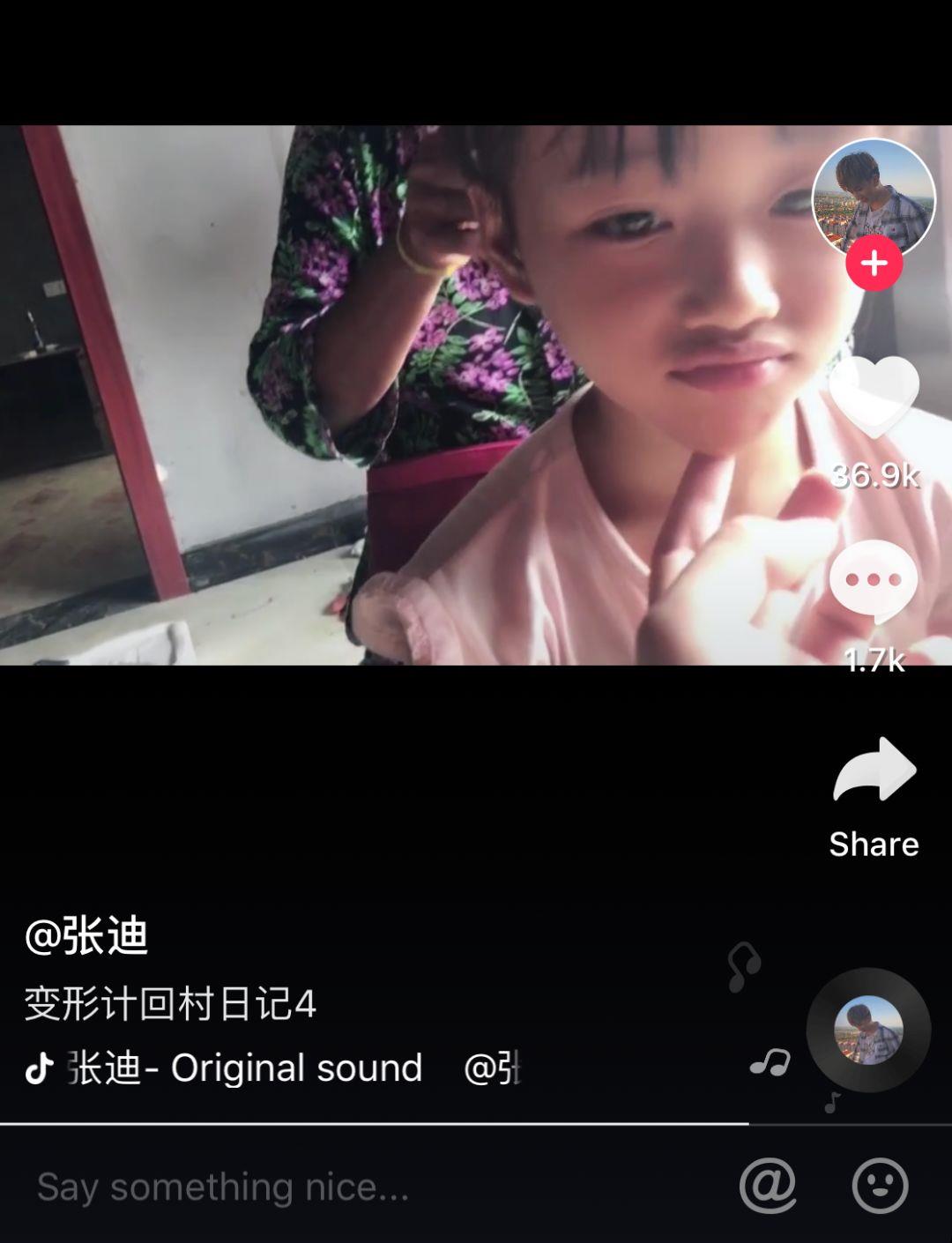Image resolution: width=952 pixels, height=1243 pixels.
Task: Follow the creator with the plus button
Action: (x=874, y=263)
